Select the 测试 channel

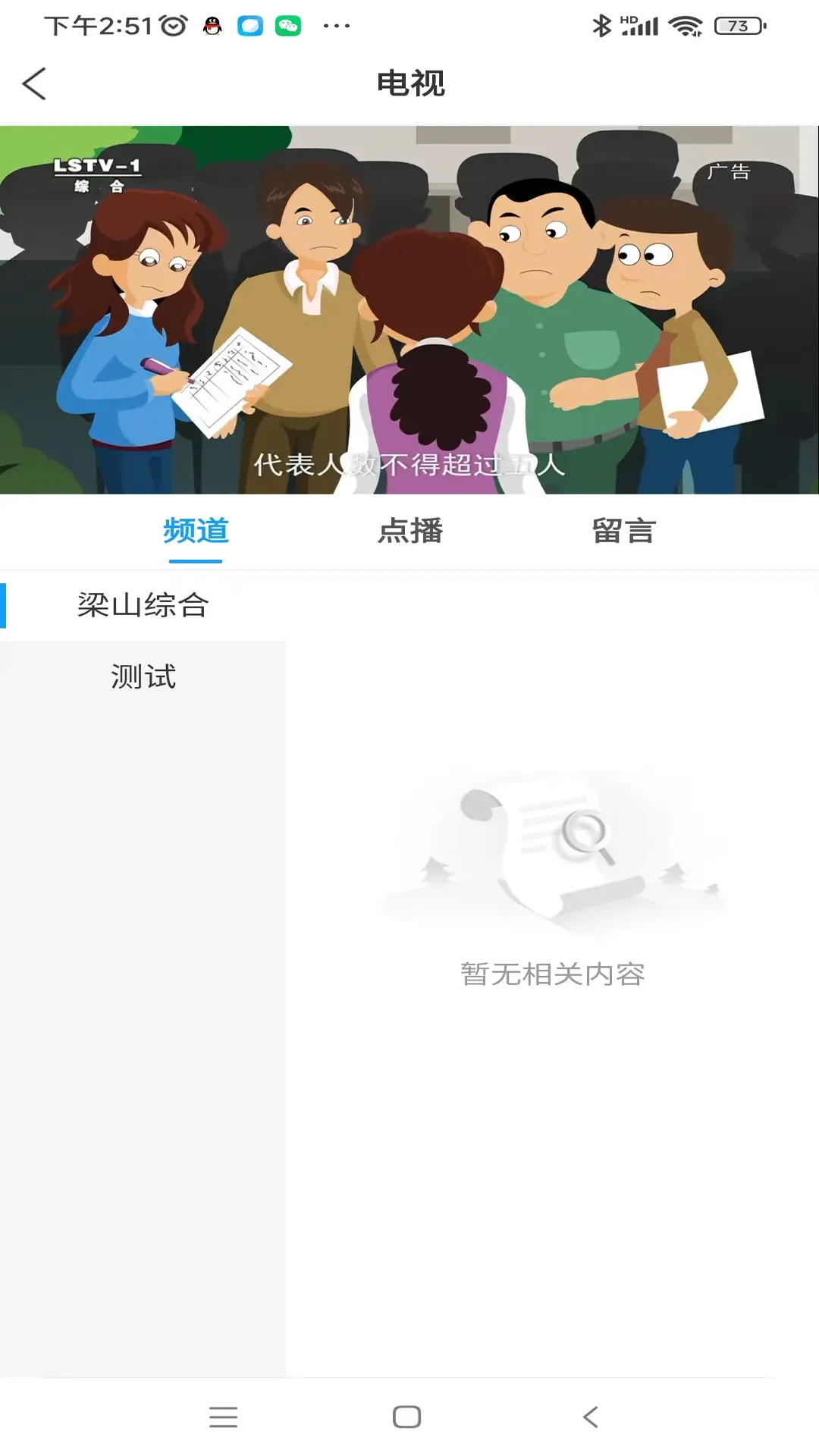point(143,676)
